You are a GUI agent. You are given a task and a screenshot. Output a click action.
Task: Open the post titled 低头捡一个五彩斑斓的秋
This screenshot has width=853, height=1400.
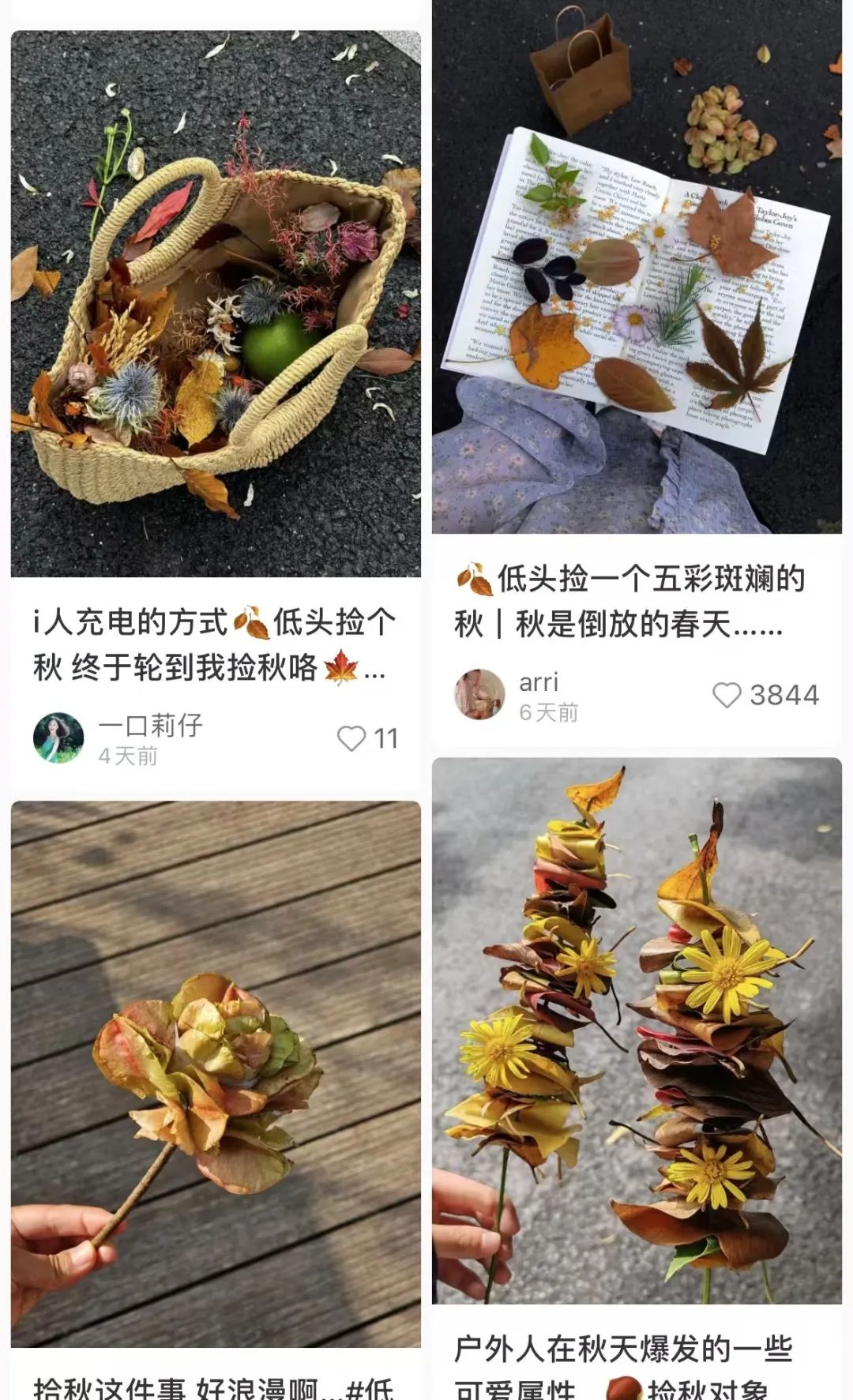pos(632,602)
